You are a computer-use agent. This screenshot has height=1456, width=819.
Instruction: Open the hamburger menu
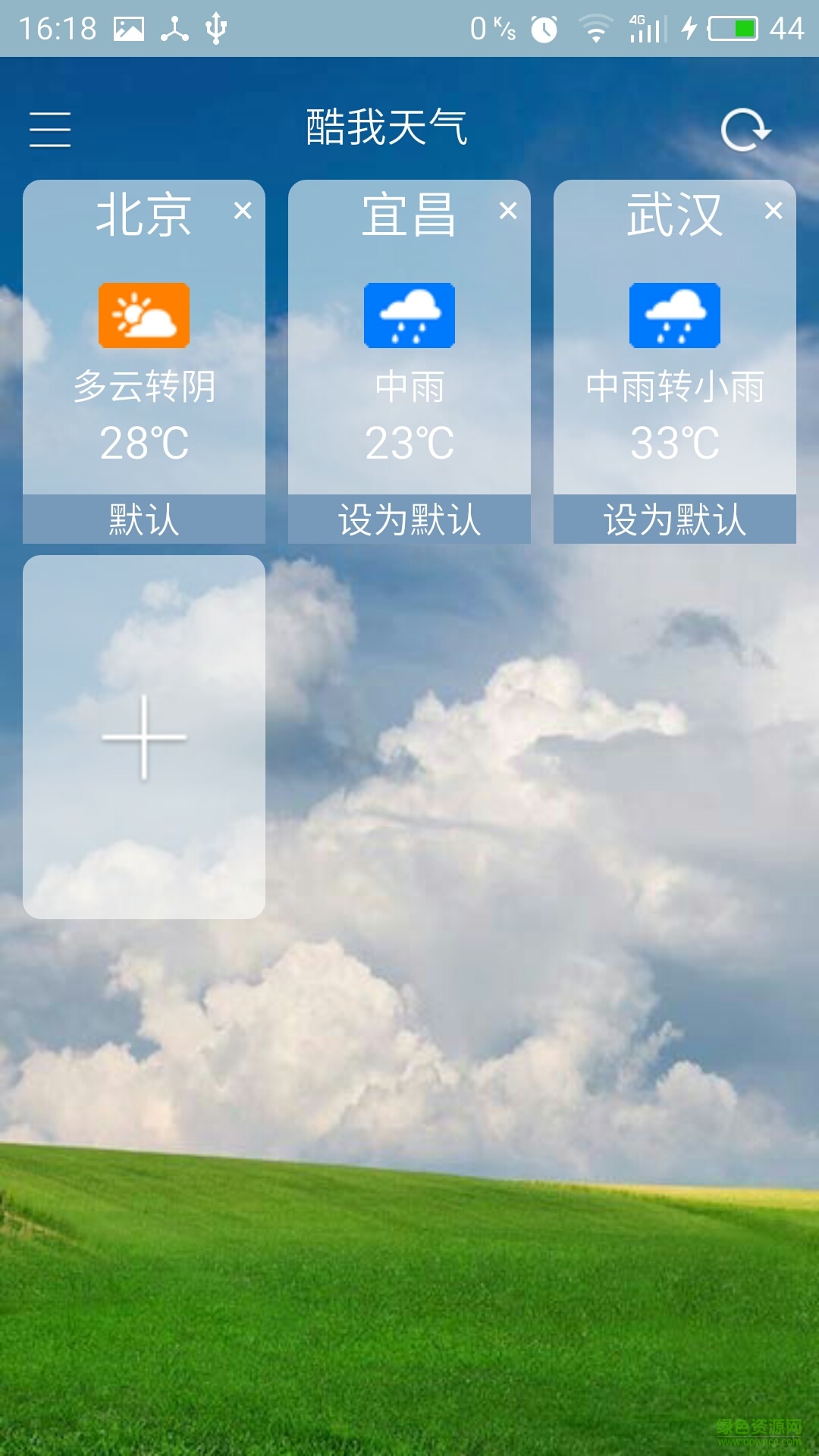[50, 129]
